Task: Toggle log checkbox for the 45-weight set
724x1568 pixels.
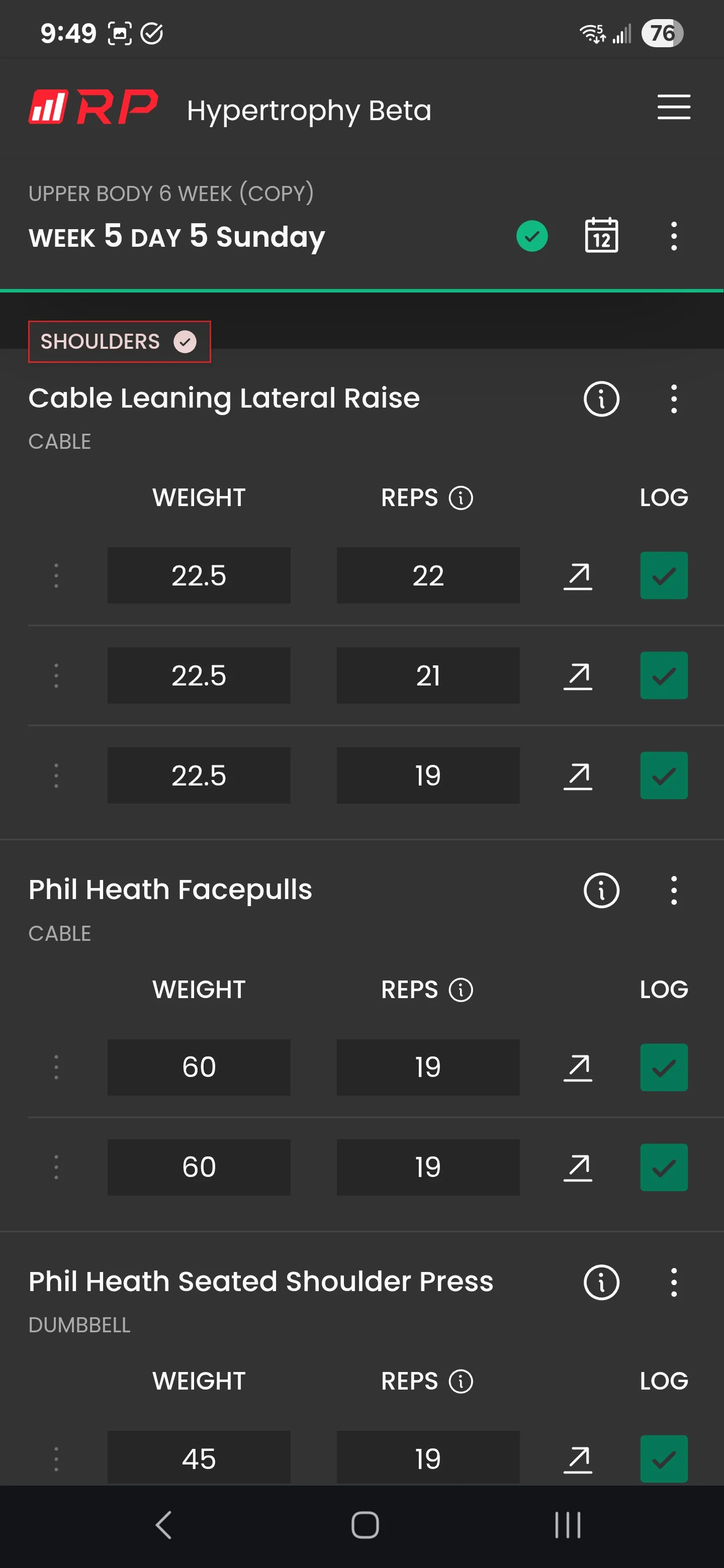Action: pos(664,1458)
